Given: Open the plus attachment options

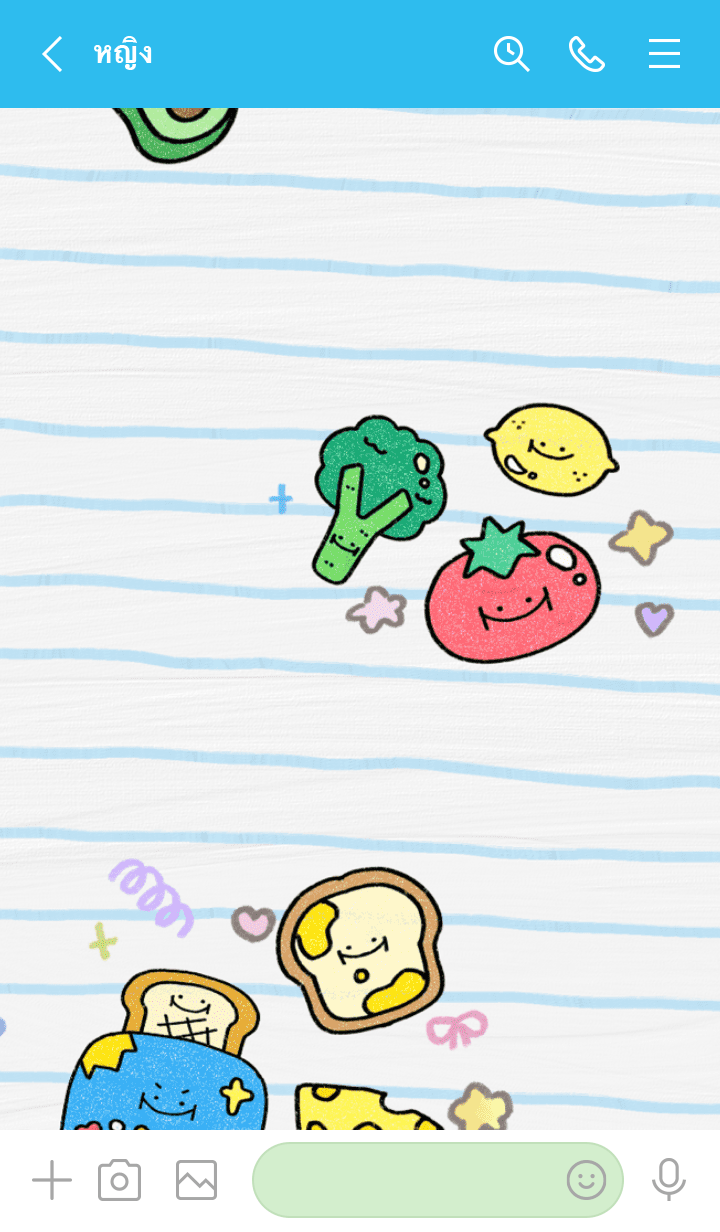Looking at the screenshot, I should tap(52, 1180).
